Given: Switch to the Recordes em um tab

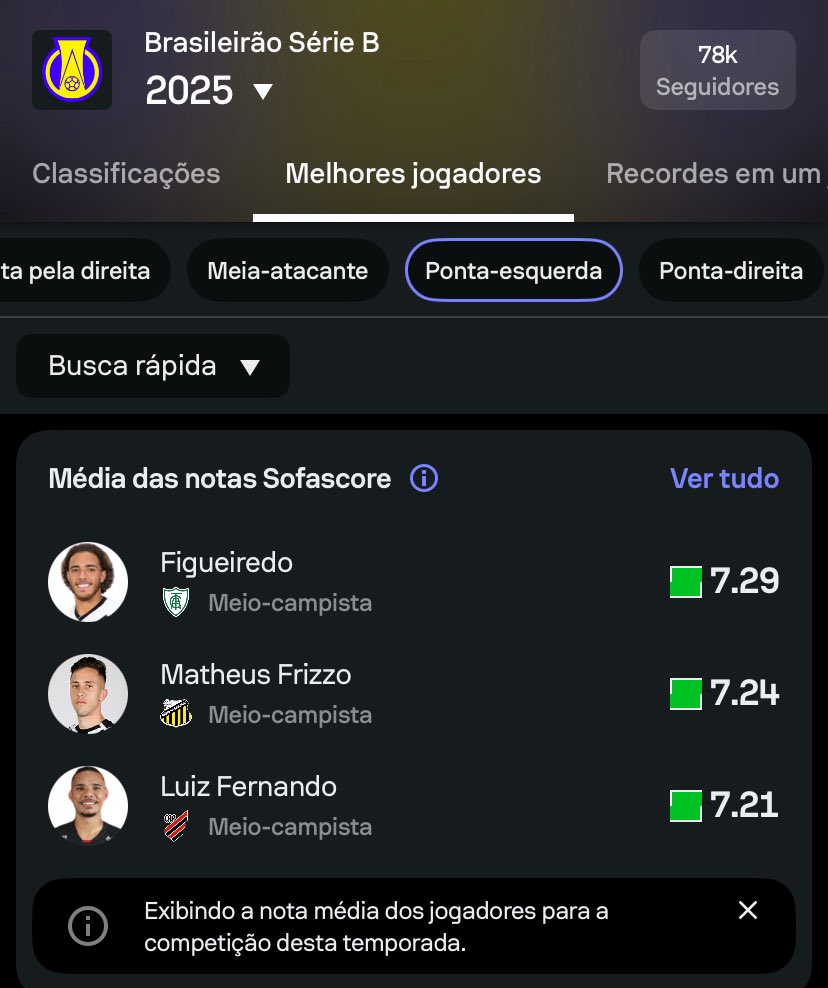Looking at the screenshot, I should pyautogui.click(x=712, y=174).
